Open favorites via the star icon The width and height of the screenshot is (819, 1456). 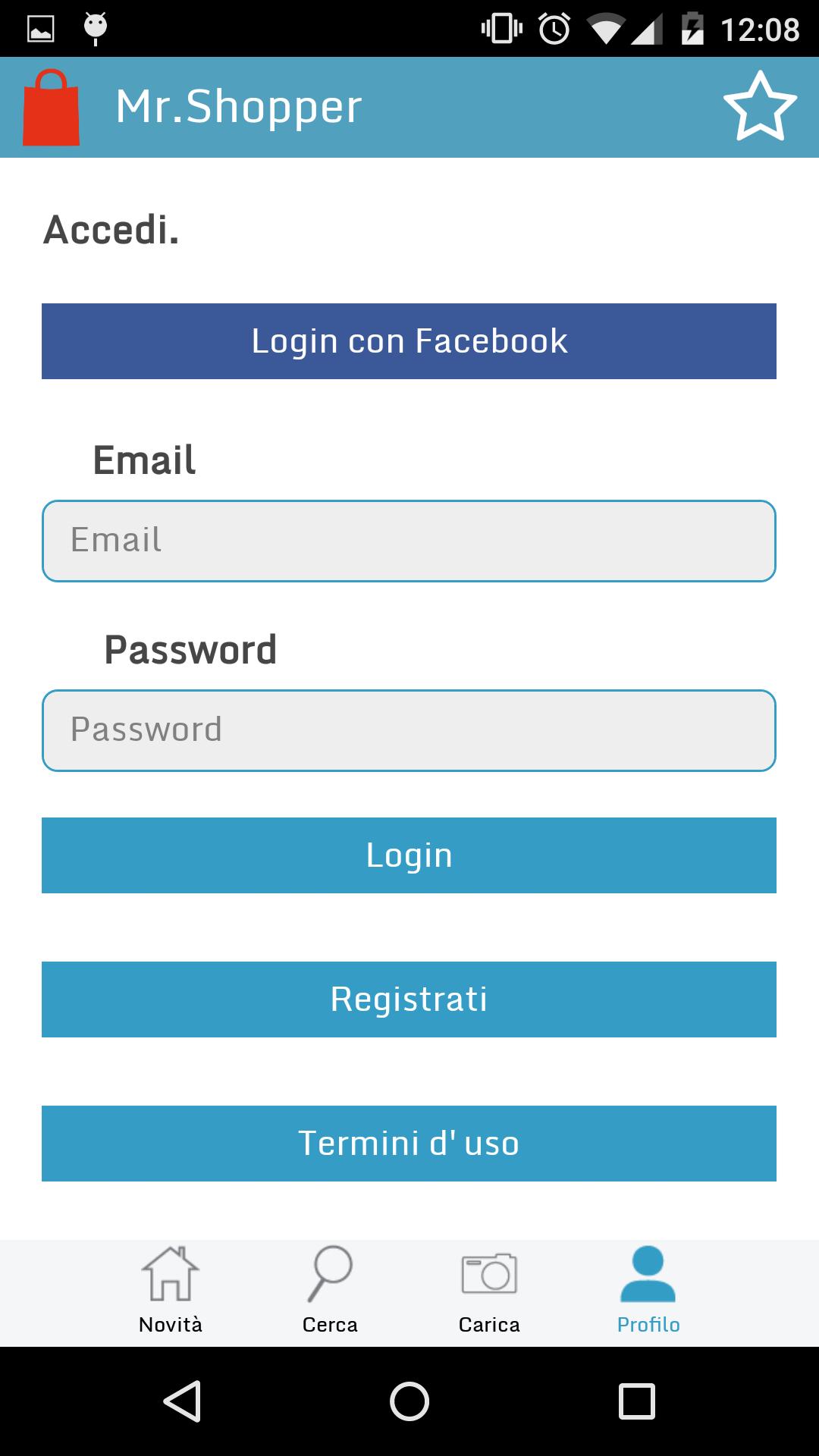point(759,107)
